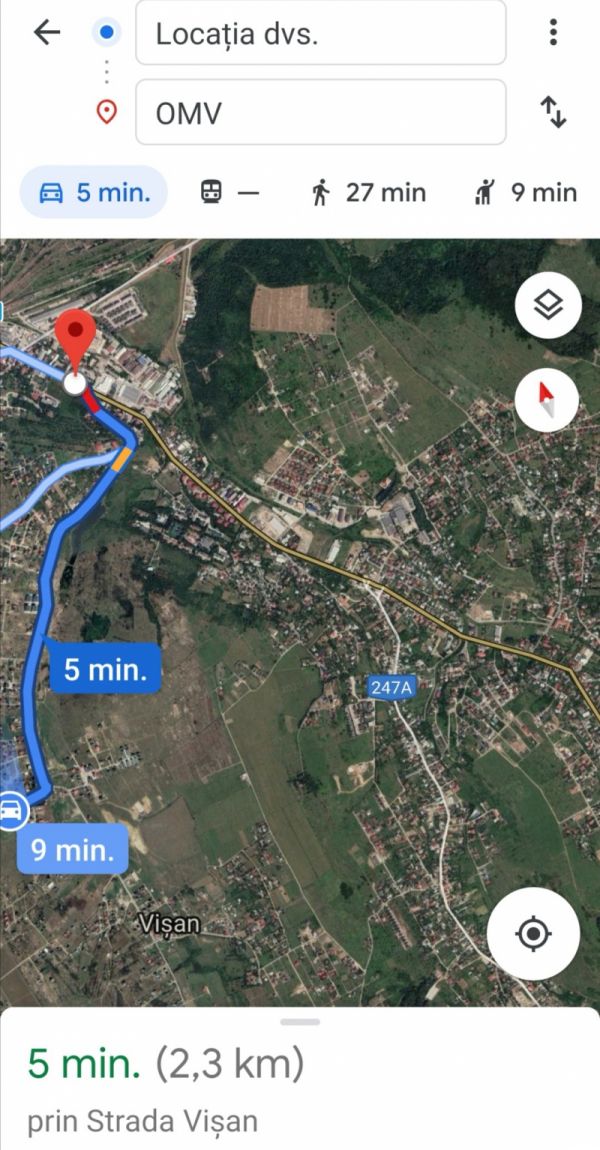
Task: Swap start and destination
Action: [x=553, y=112]
